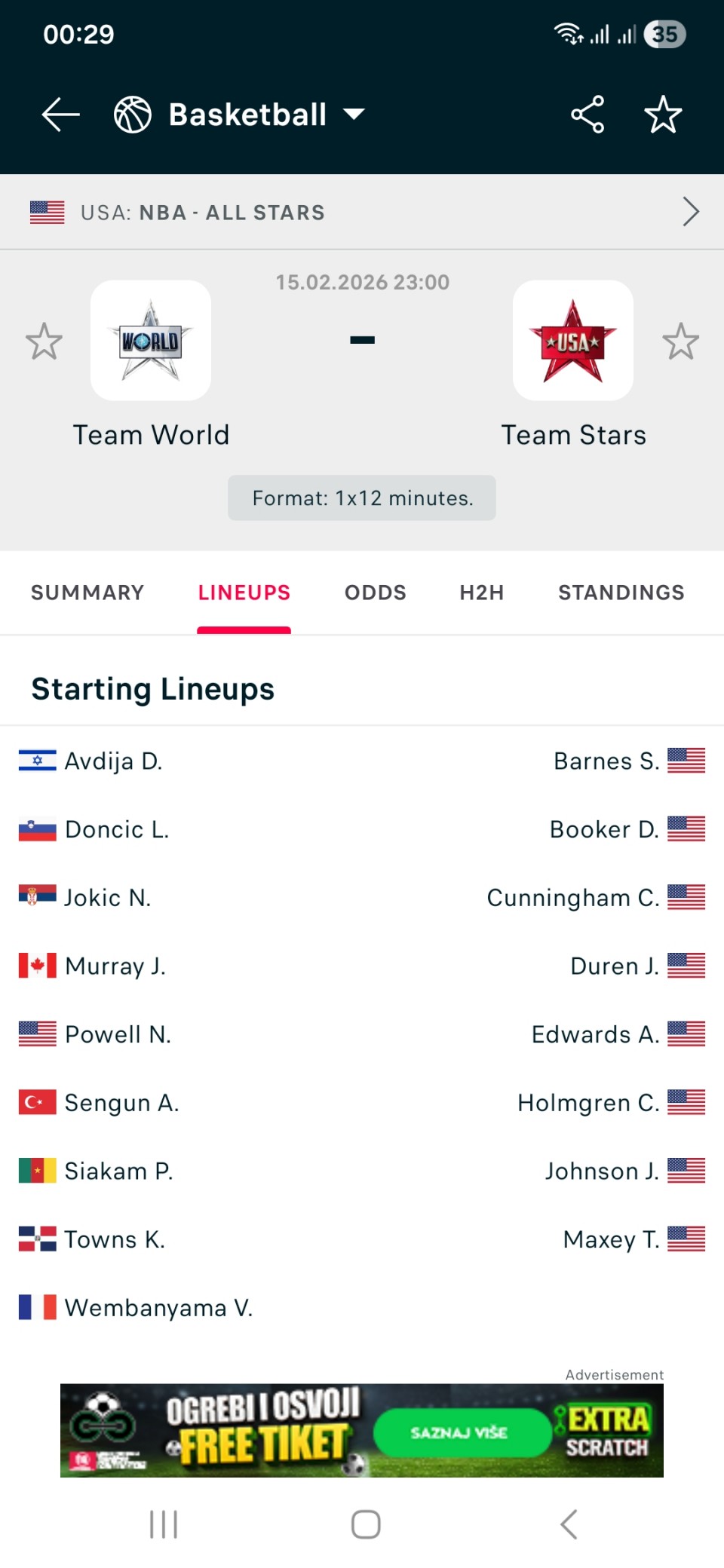The width and height of the screenshot is (724, 1568).
Task: Open the Team World logo
Action: [x=151, y=341]
